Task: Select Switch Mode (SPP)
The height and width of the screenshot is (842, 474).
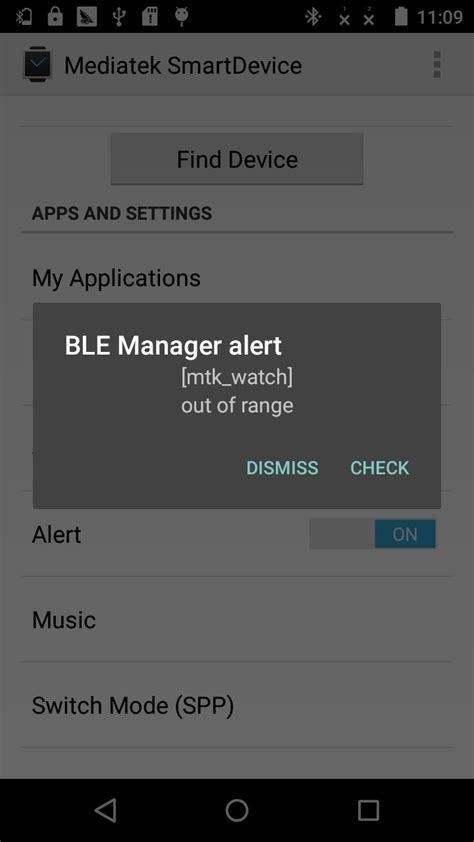Action: (x=237, y=705)
